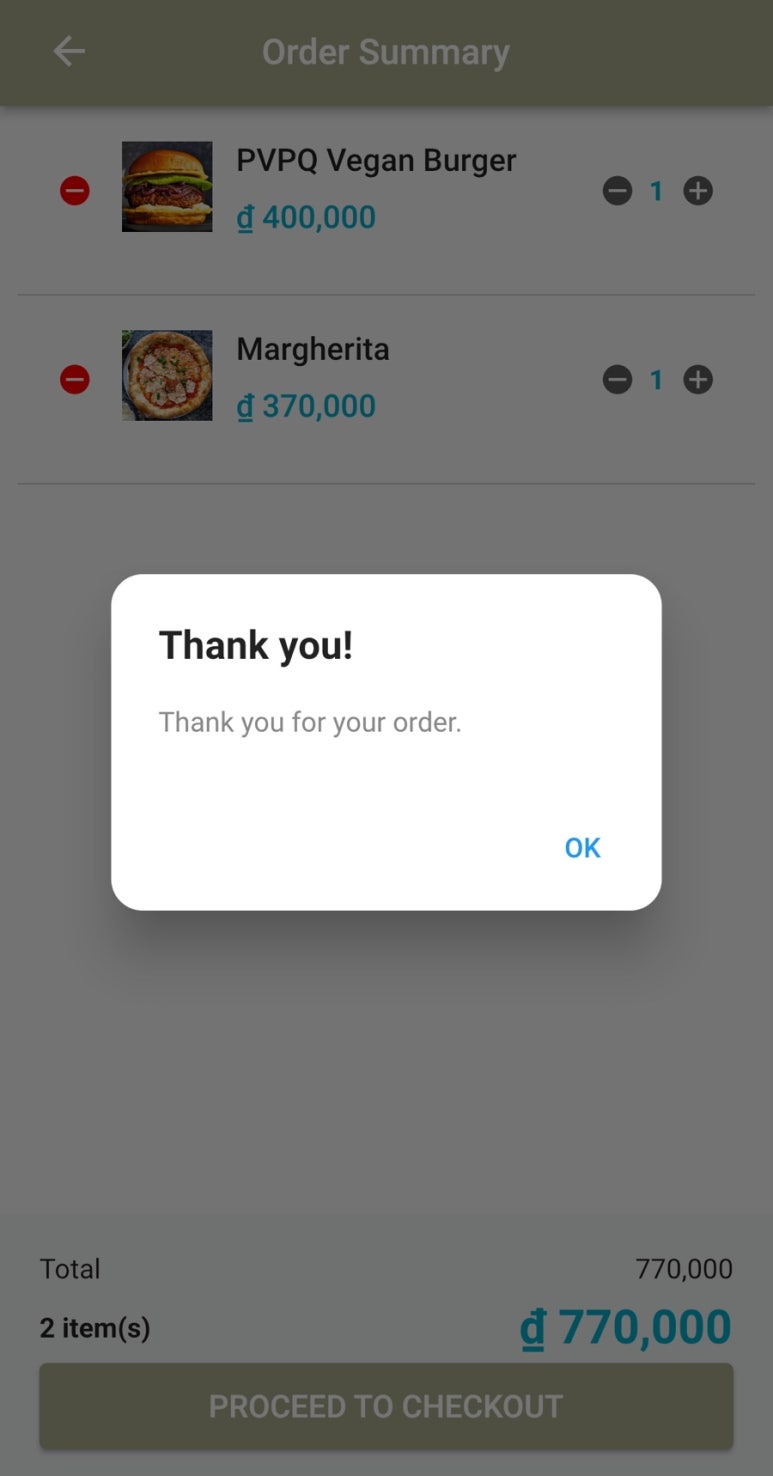Increase PVPQ Vegan Burger quantity

tap(698, 190)
